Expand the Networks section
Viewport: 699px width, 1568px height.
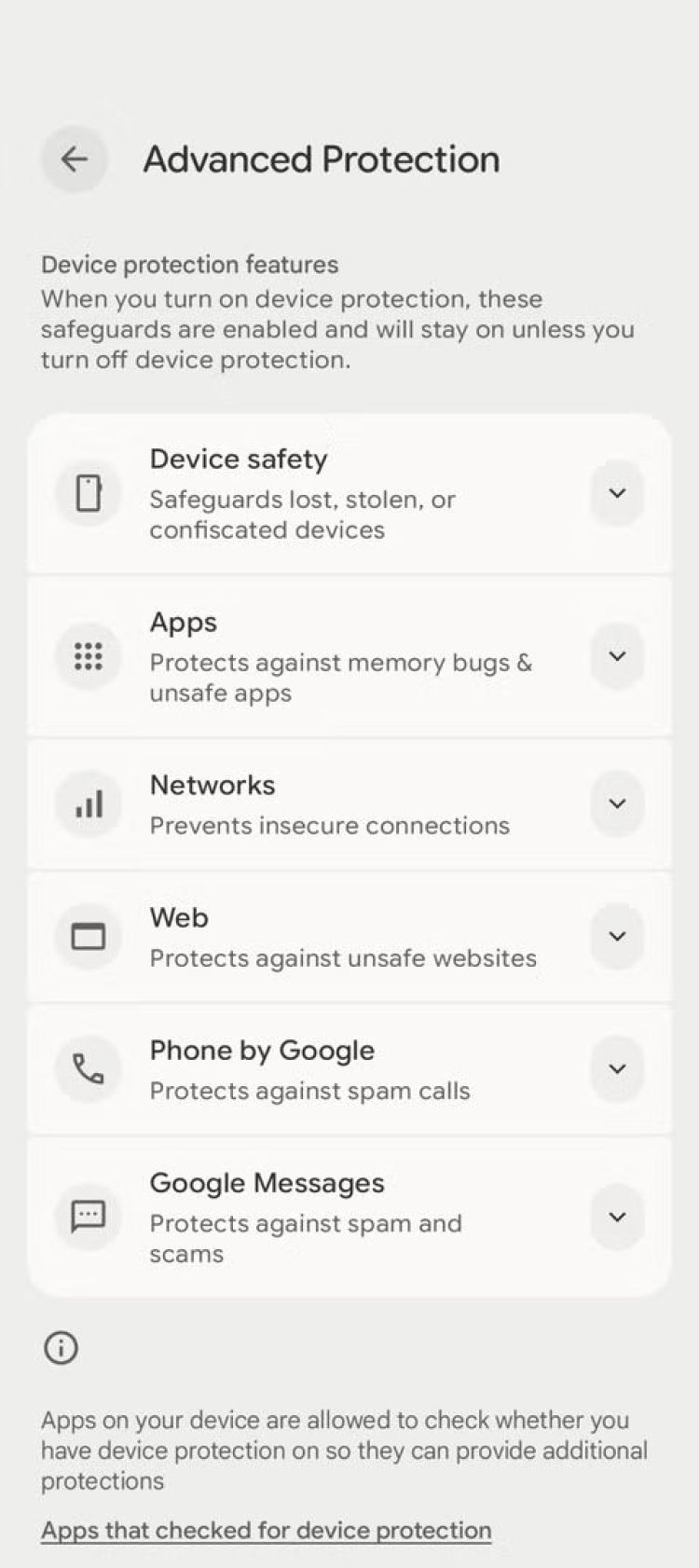click(617, 804)
